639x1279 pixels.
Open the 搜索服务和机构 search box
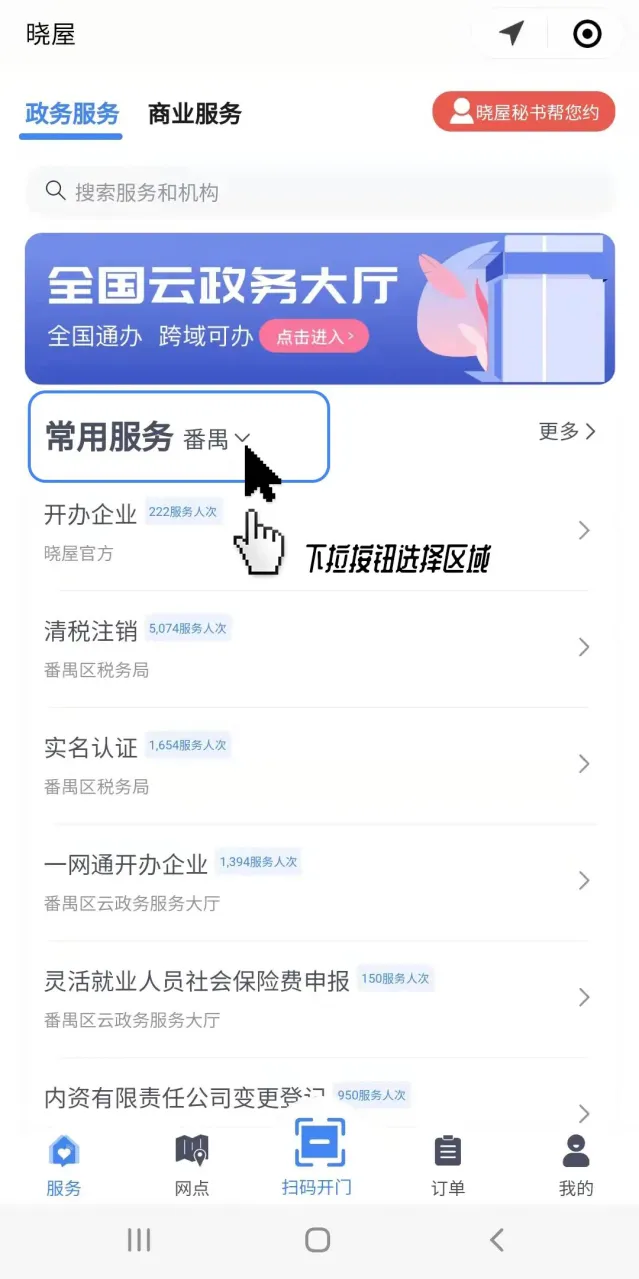(320, 192)
